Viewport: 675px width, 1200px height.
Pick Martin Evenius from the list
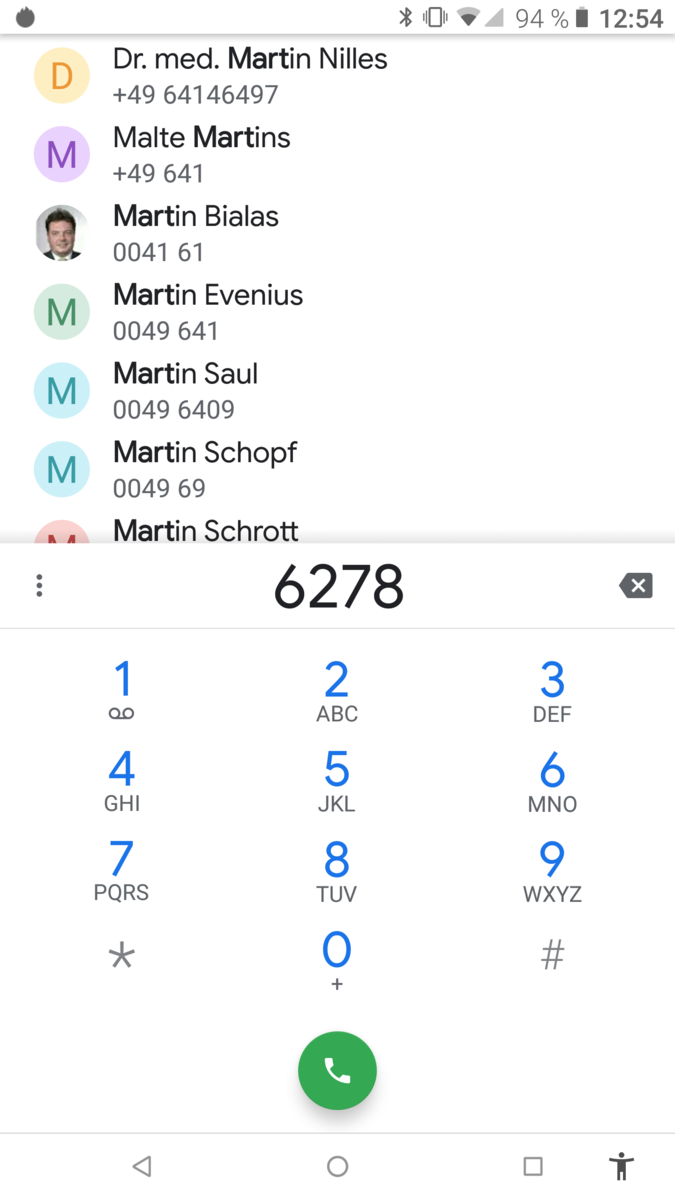coord(208,311)
